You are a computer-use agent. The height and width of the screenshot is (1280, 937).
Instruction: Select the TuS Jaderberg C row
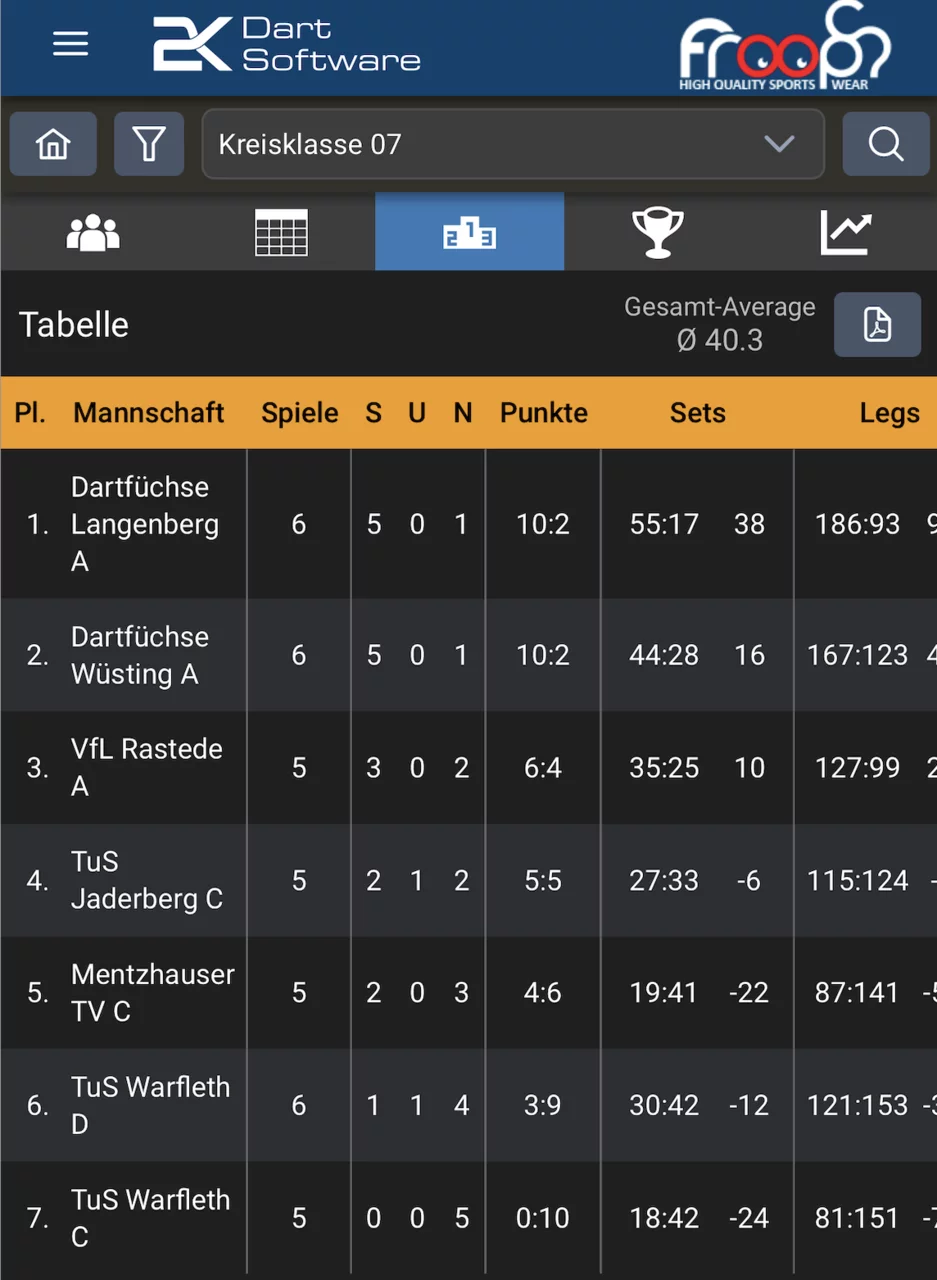click(147, 880)
